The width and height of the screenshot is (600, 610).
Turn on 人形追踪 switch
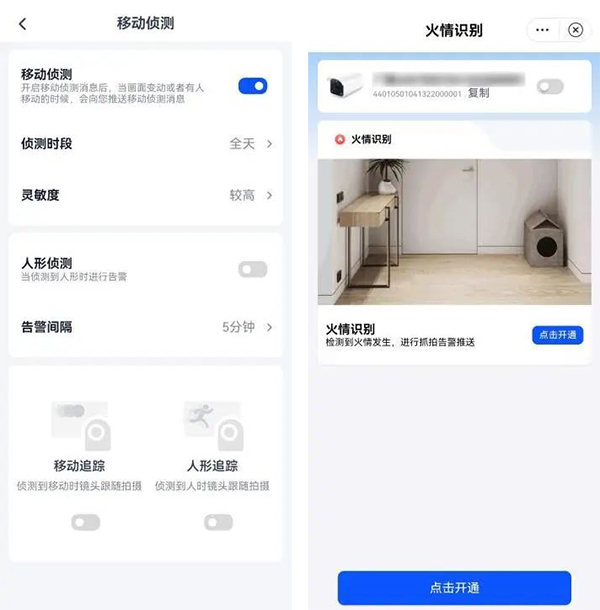[218, 522]
